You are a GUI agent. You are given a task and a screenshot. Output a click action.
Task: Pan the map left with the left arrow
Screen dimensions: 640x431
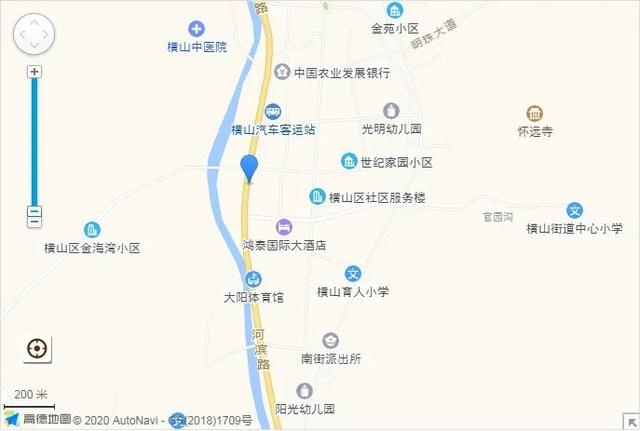[x=21, y=35]
